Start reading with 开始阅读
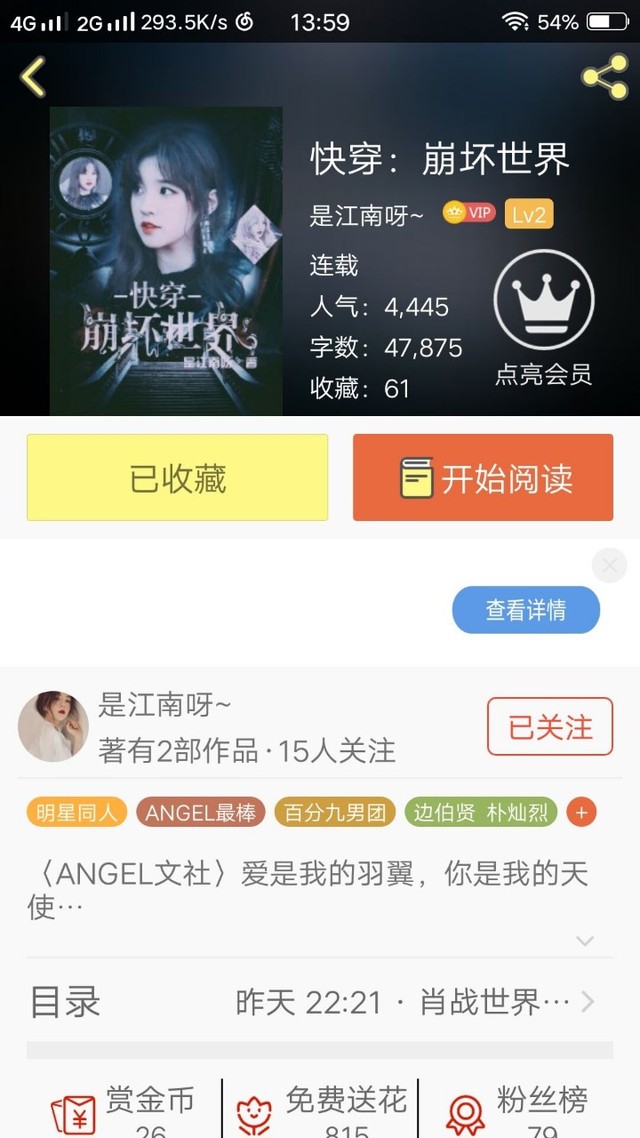The height and width of the screenshot is (1138, 640). [x=482, y=478]
